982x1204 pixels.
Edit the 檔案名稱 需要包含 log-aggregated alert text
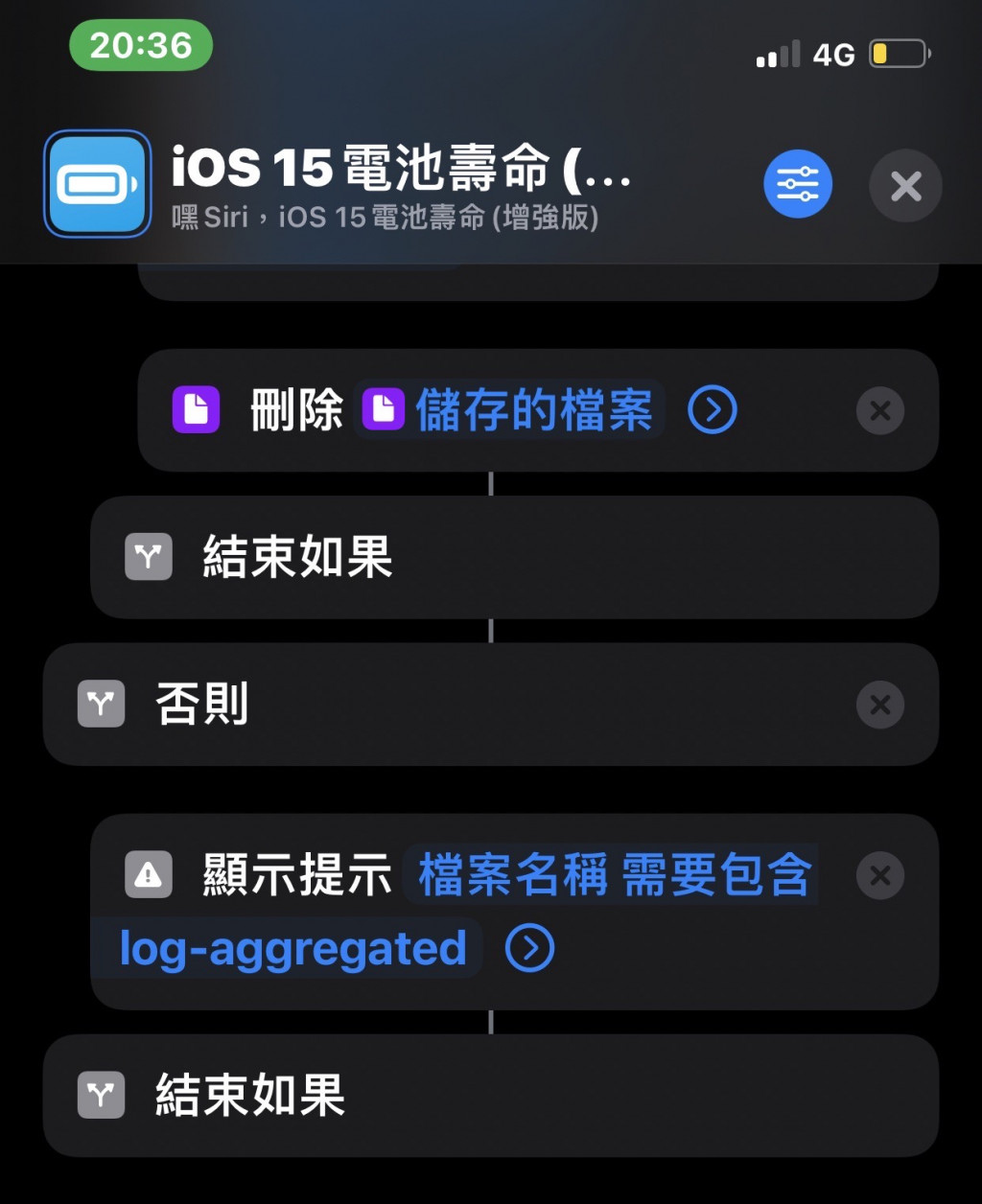[x=614, y=876]
